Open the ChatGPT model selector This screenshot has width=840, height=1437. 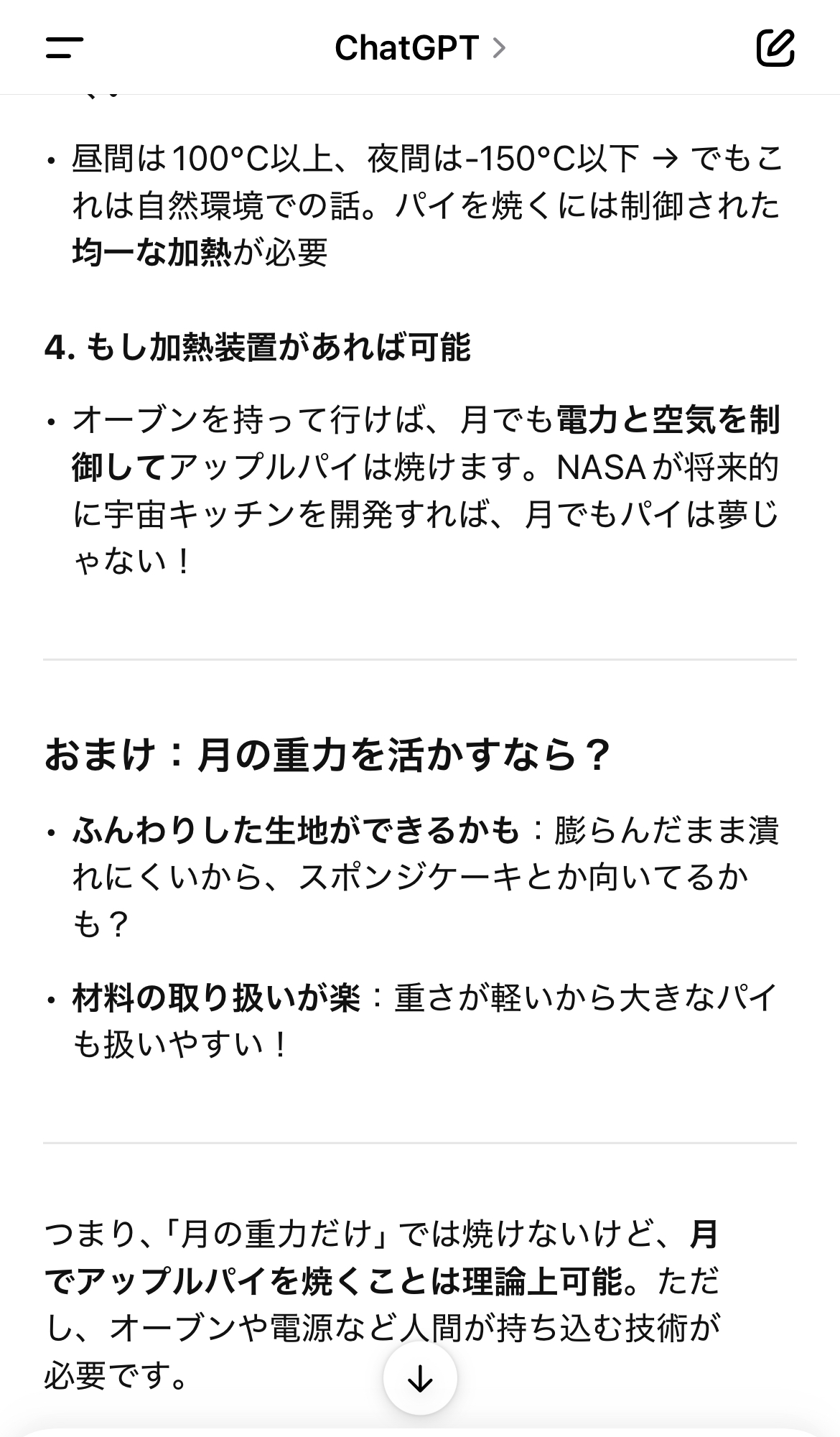420,48
